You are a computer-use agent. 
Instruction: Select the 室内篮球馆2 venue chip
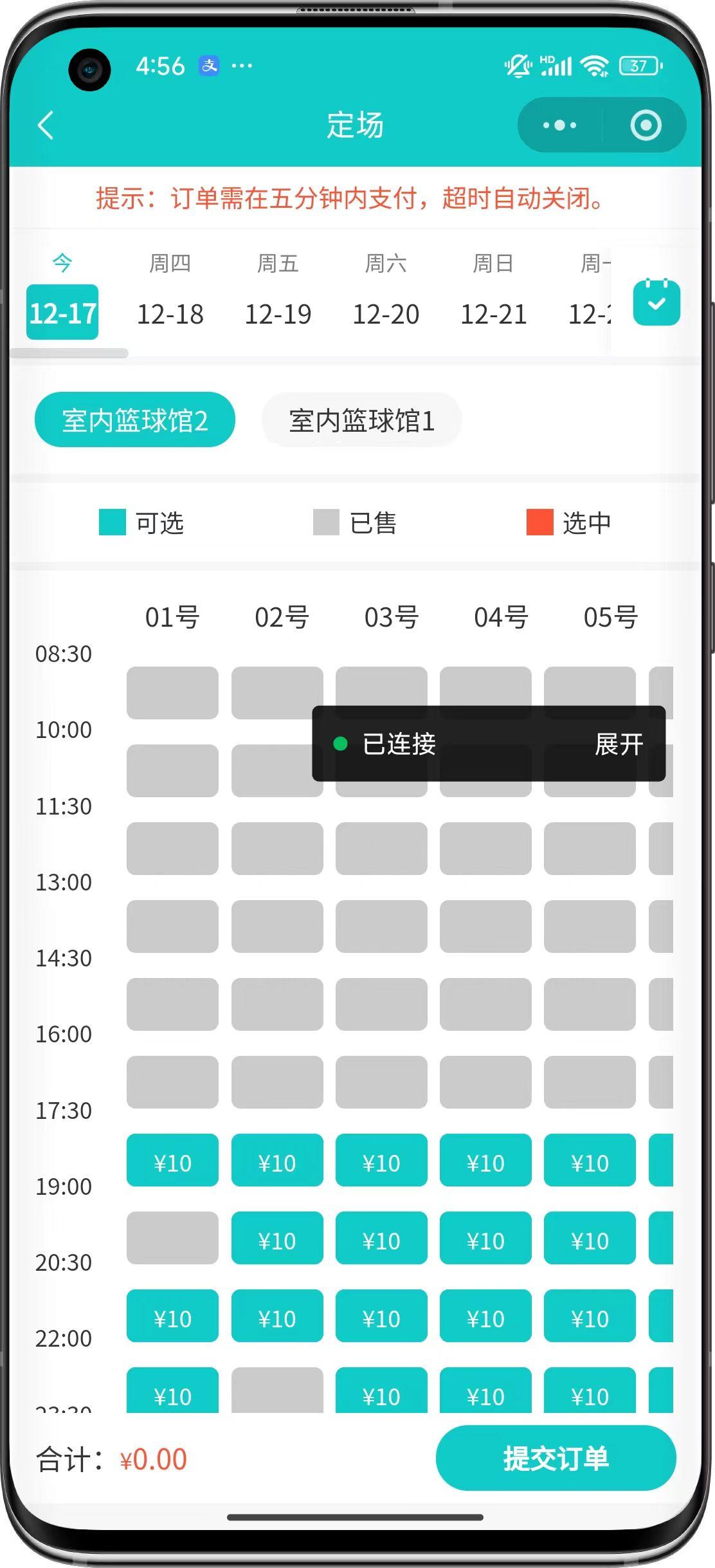coord(135,421)
